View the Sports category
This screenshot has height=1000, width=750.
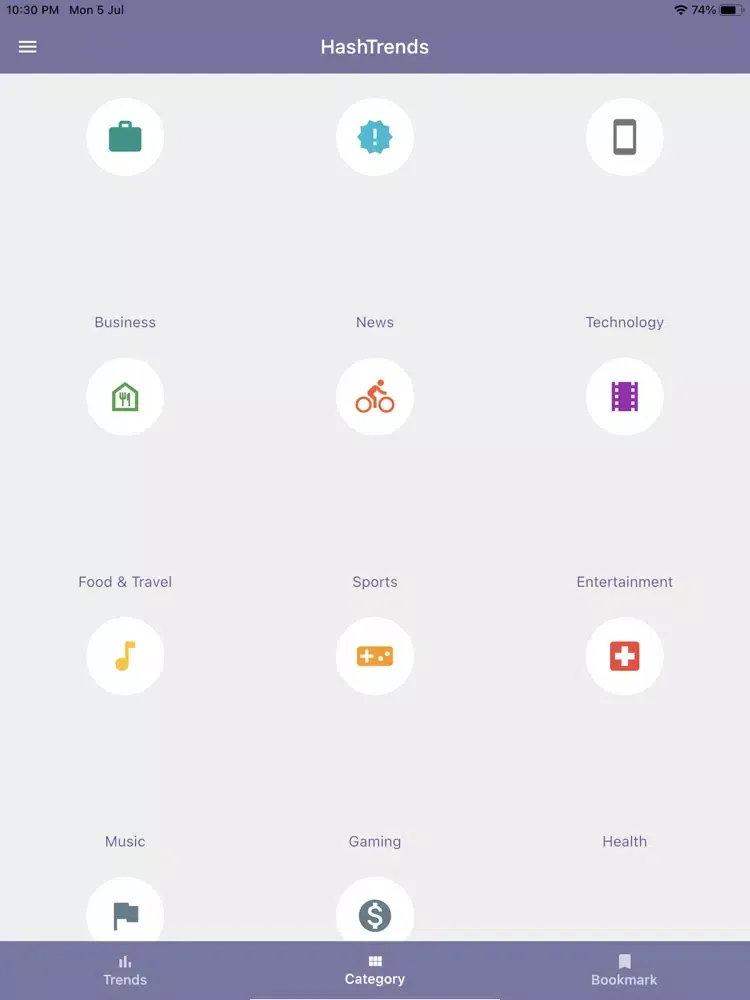[x=375, y=397]
